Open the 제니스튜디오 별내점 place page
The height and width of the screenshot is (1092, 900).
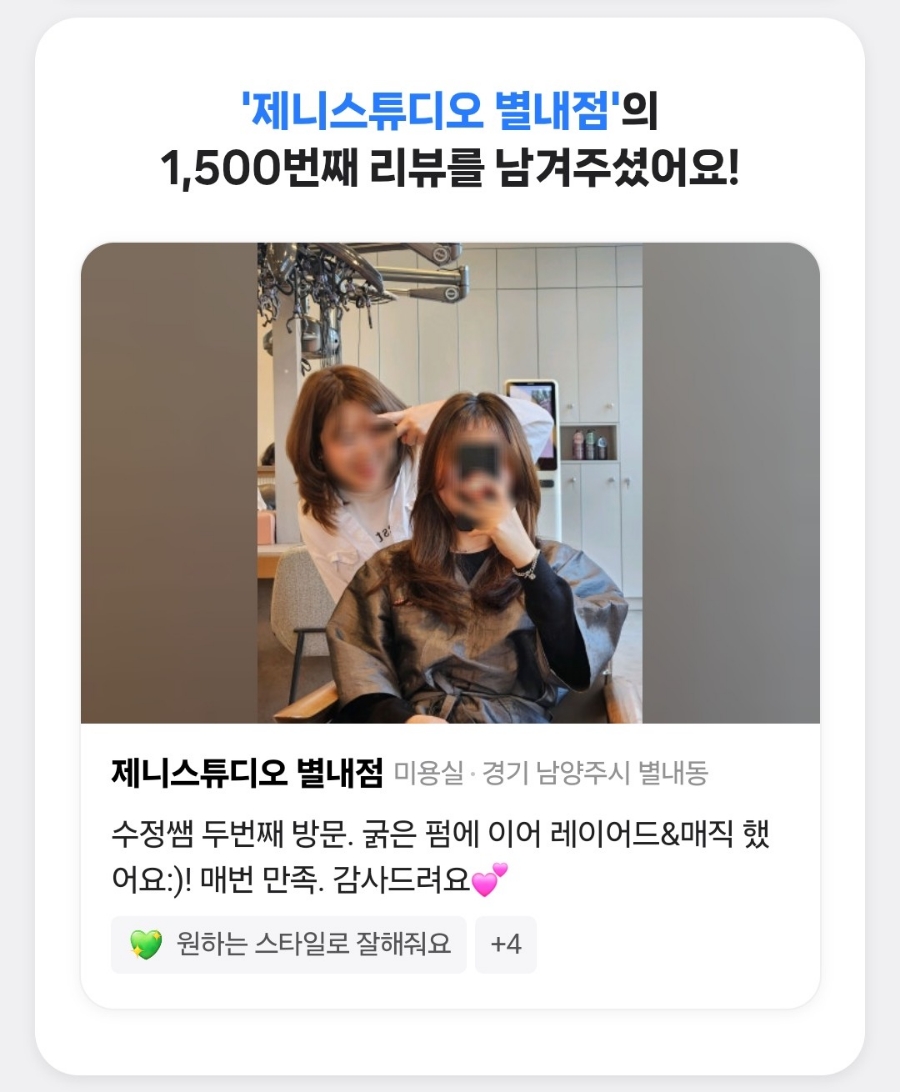click(248, 773)
